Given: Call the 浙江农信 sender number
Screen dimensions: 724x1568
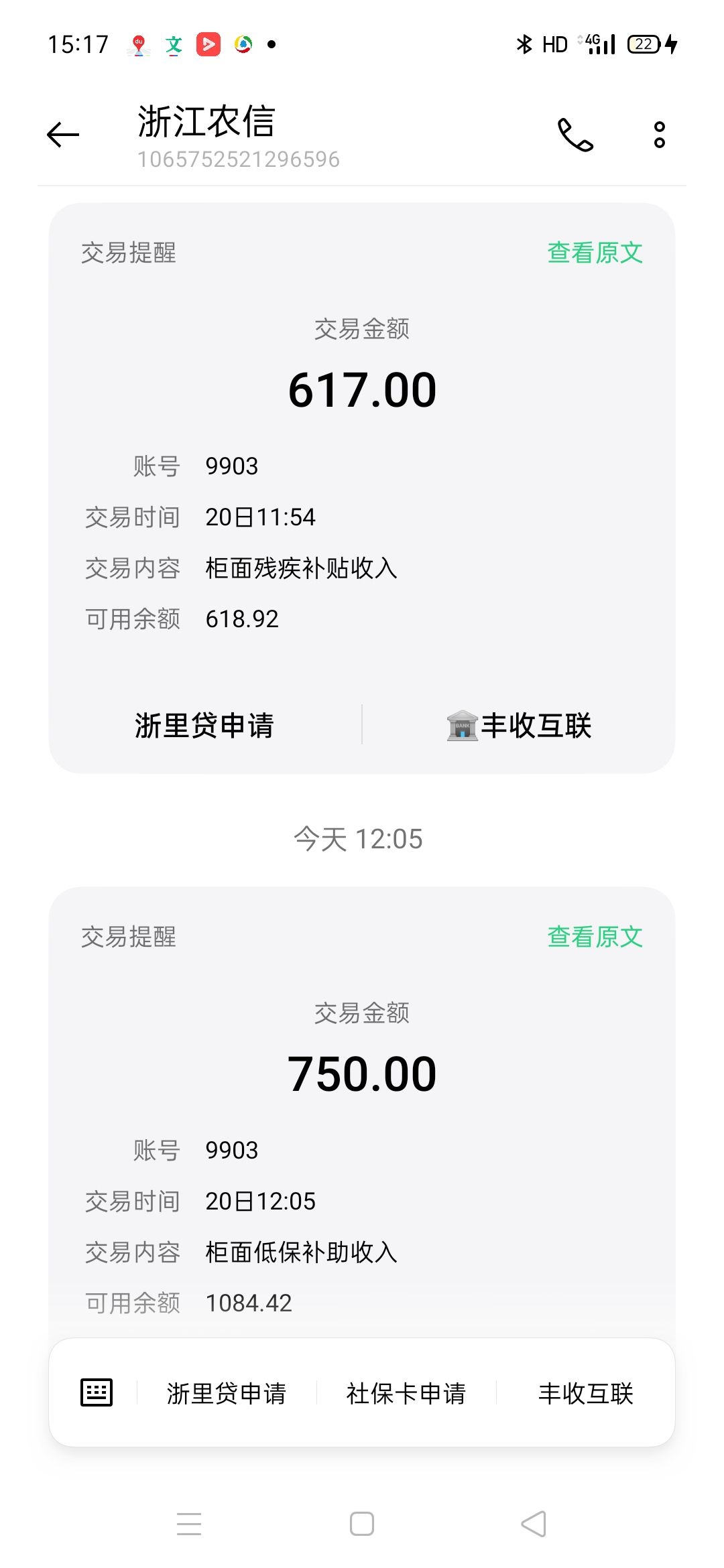Looking at the screenshot, I should click(x=575, y=135).
